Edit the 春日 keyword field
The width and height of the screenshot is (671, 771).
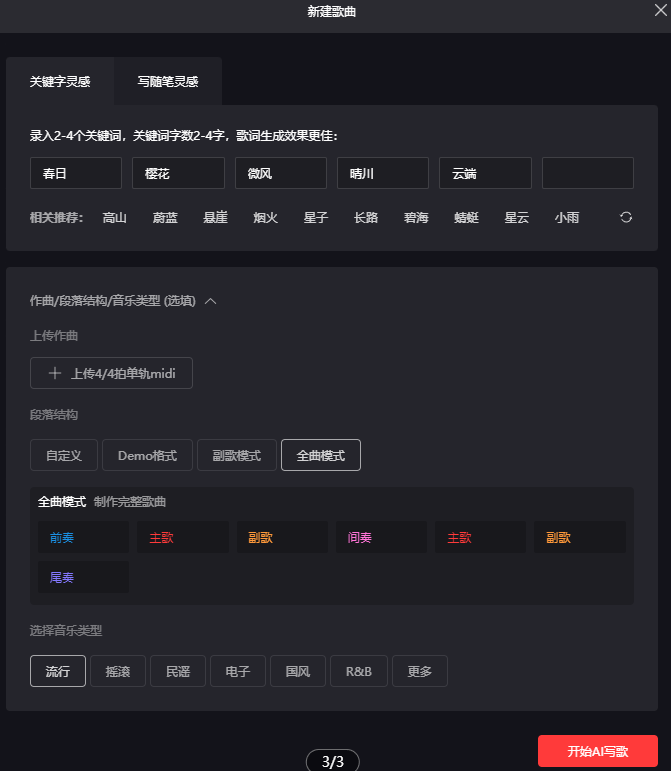click(75, 173)
